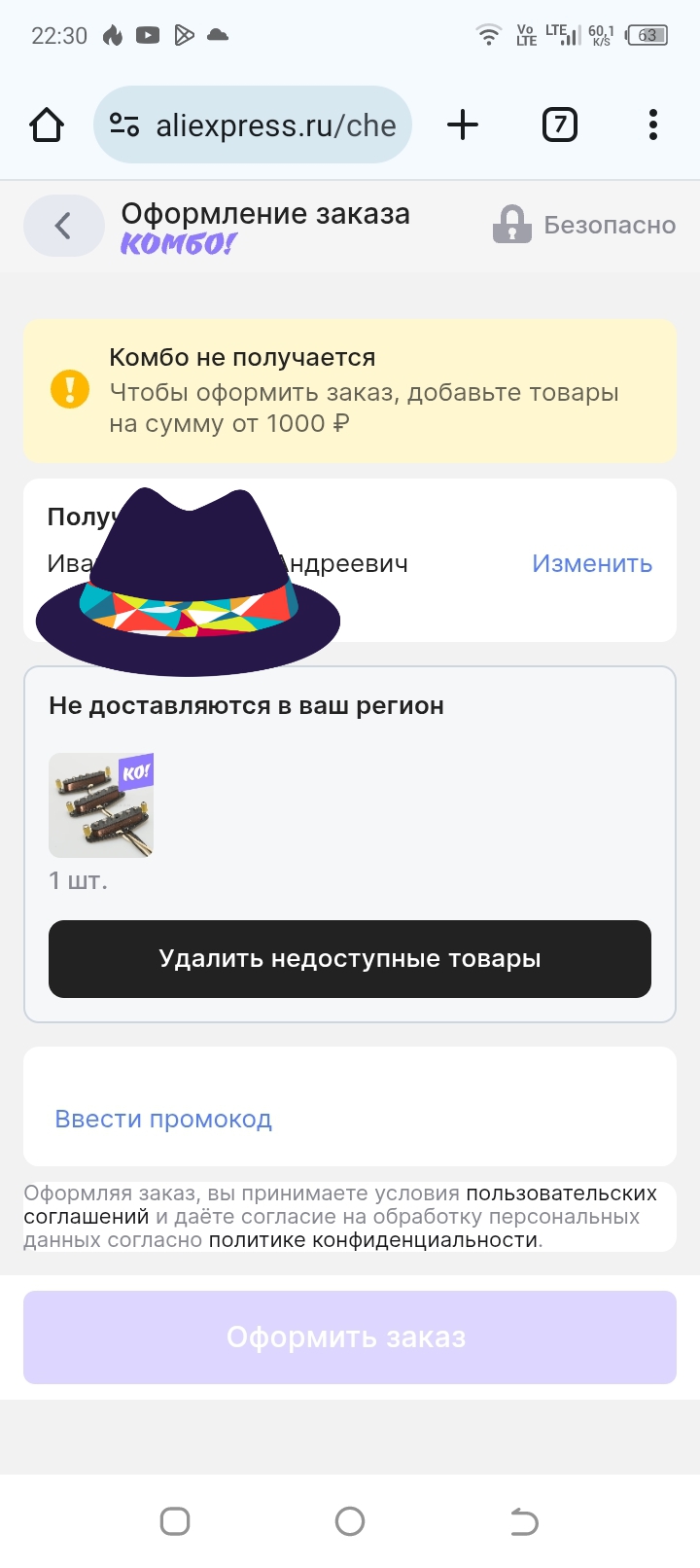Go back from the order checkout page

pos(63,226)
